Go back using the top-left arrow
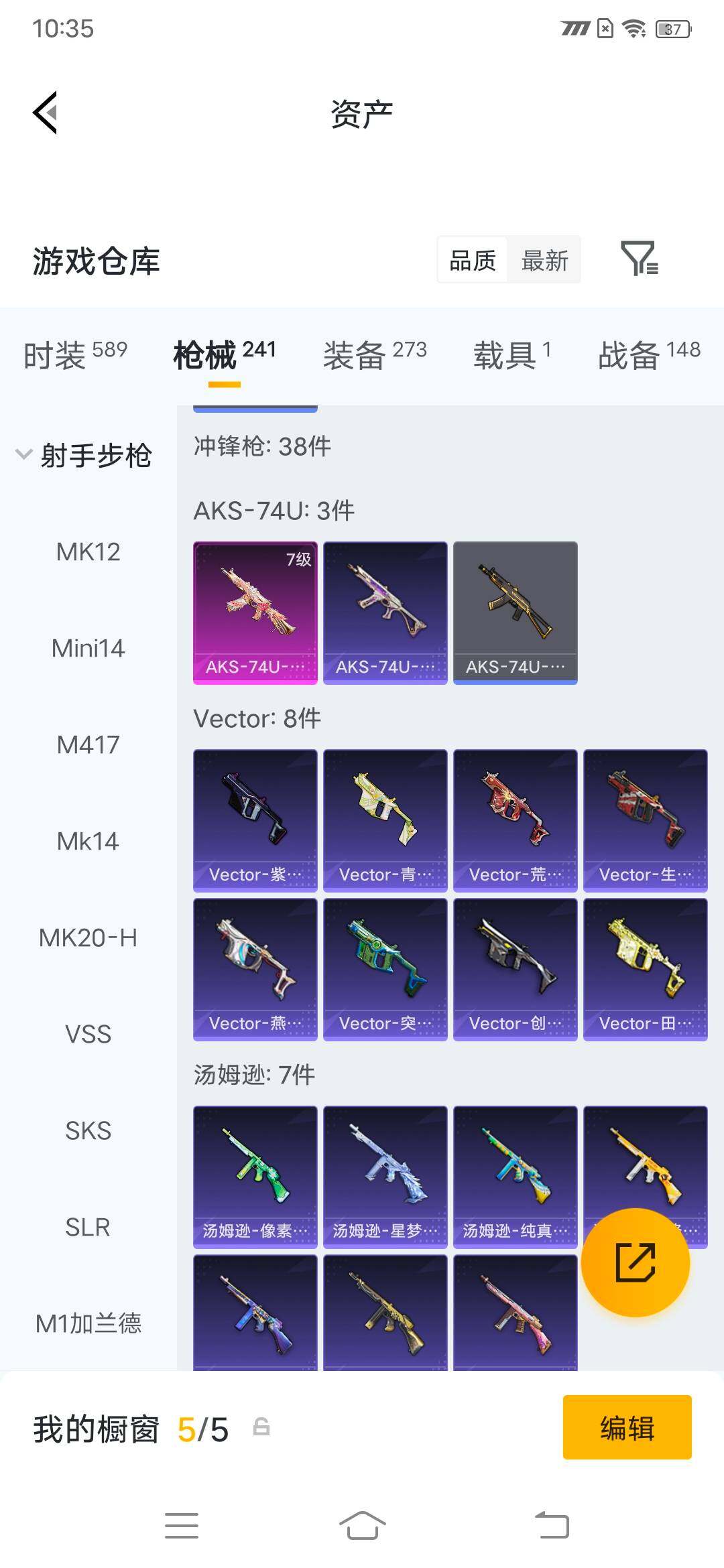Image resolution: width=724 pixels, height=1568 pixels. pos(46,113)
